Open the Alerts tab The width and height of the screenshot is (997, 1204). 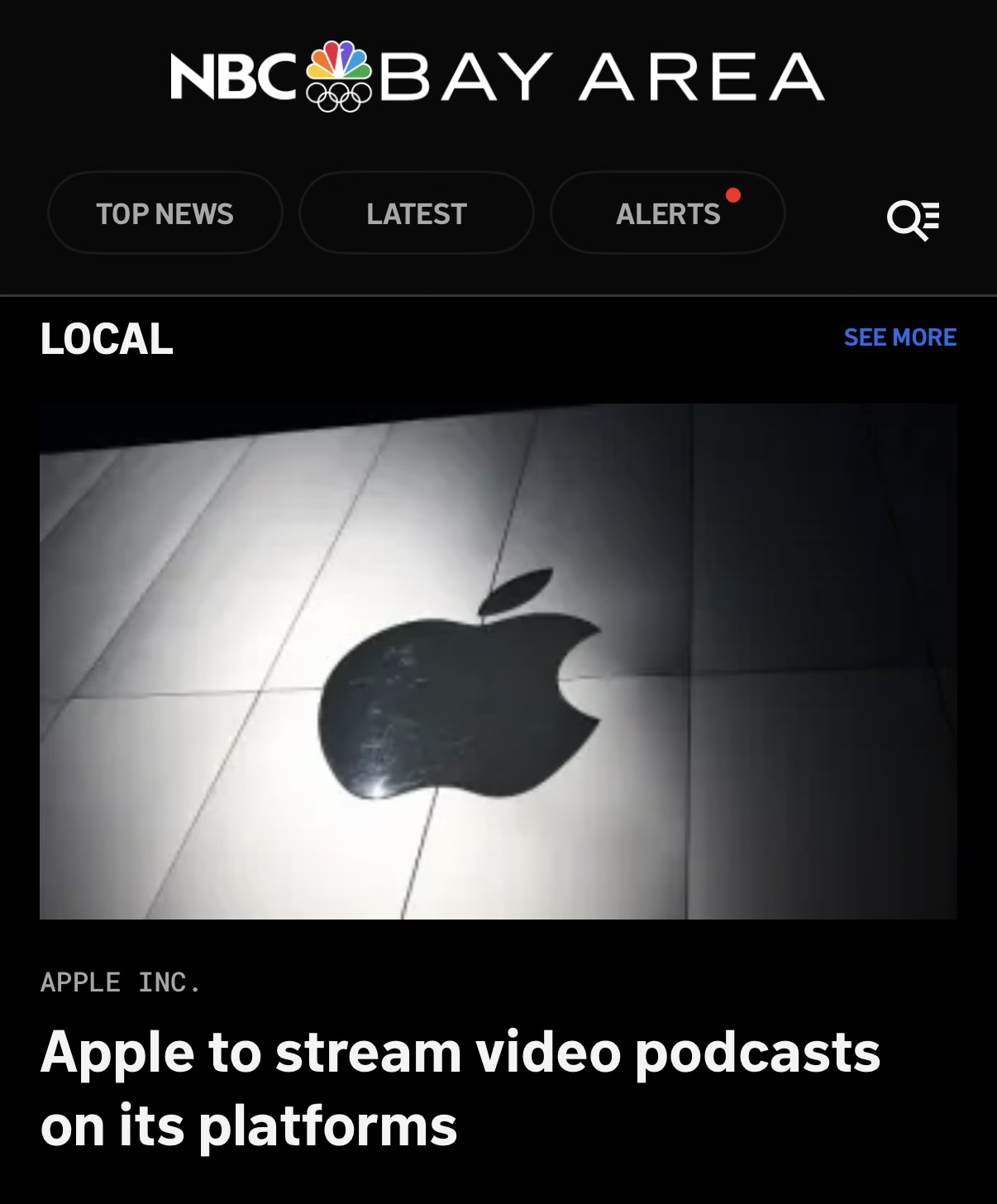[667, 213]
